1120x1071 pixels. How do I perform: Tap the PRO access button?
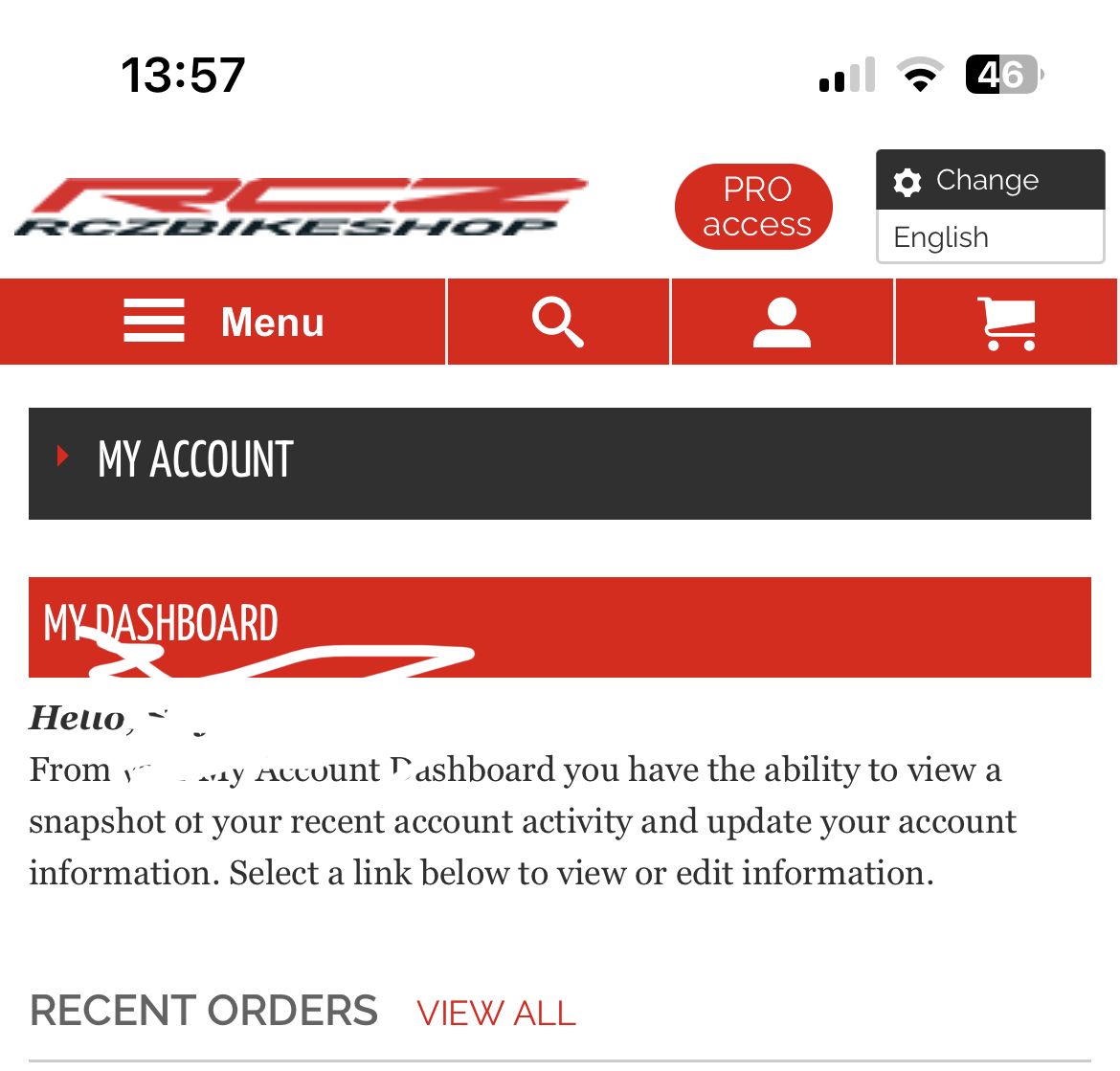[754, 207]
